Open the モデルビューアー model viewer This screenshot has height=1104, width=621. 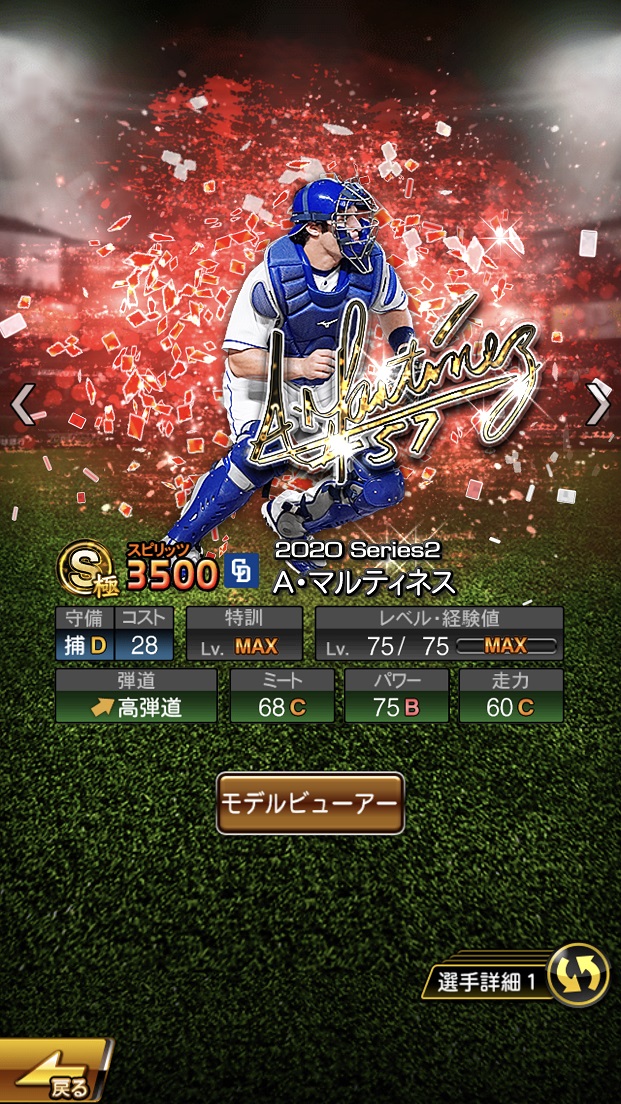(x=310, y=803)
